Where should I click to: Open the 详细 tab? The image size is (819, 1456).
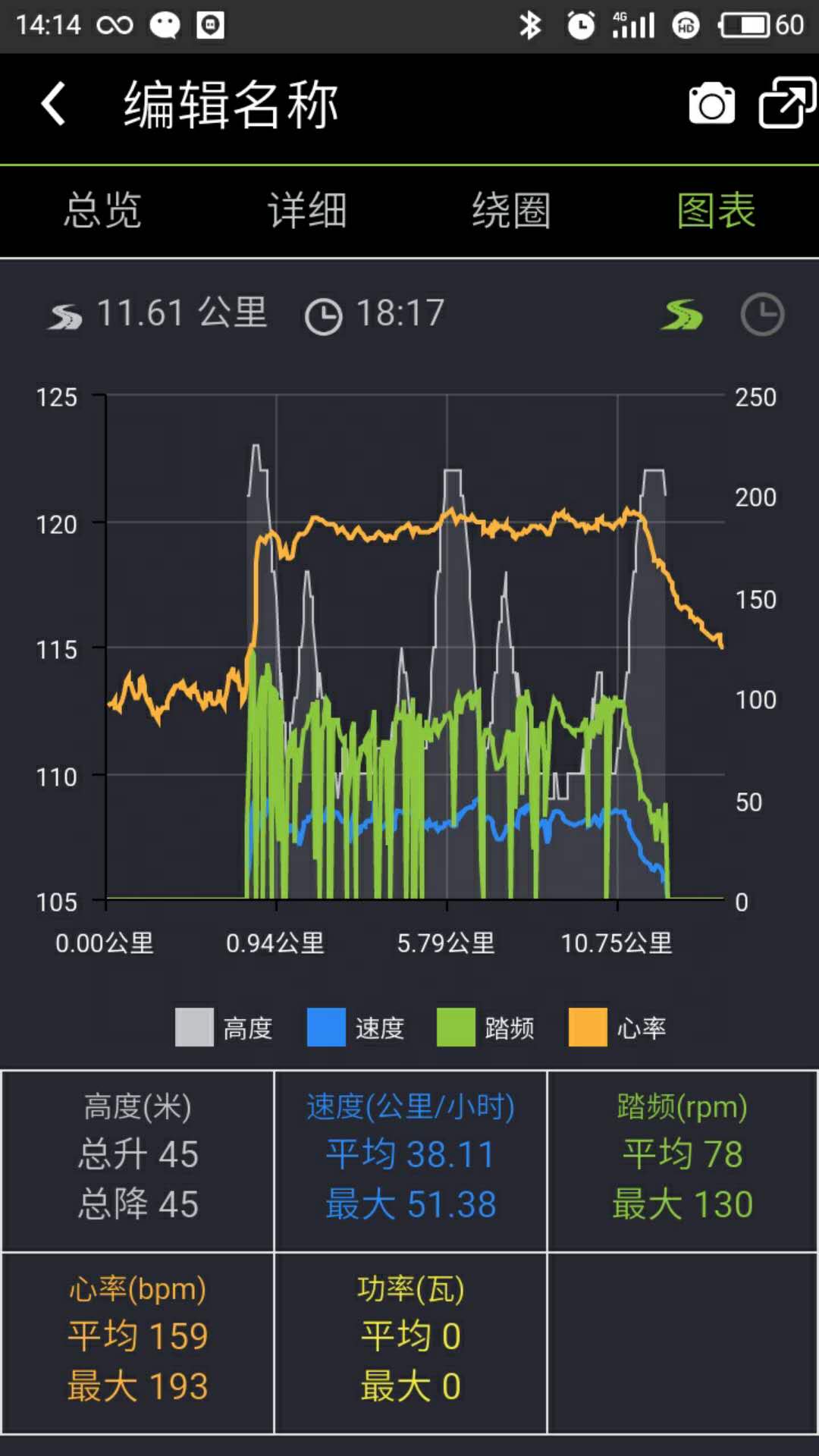[307, 211]
